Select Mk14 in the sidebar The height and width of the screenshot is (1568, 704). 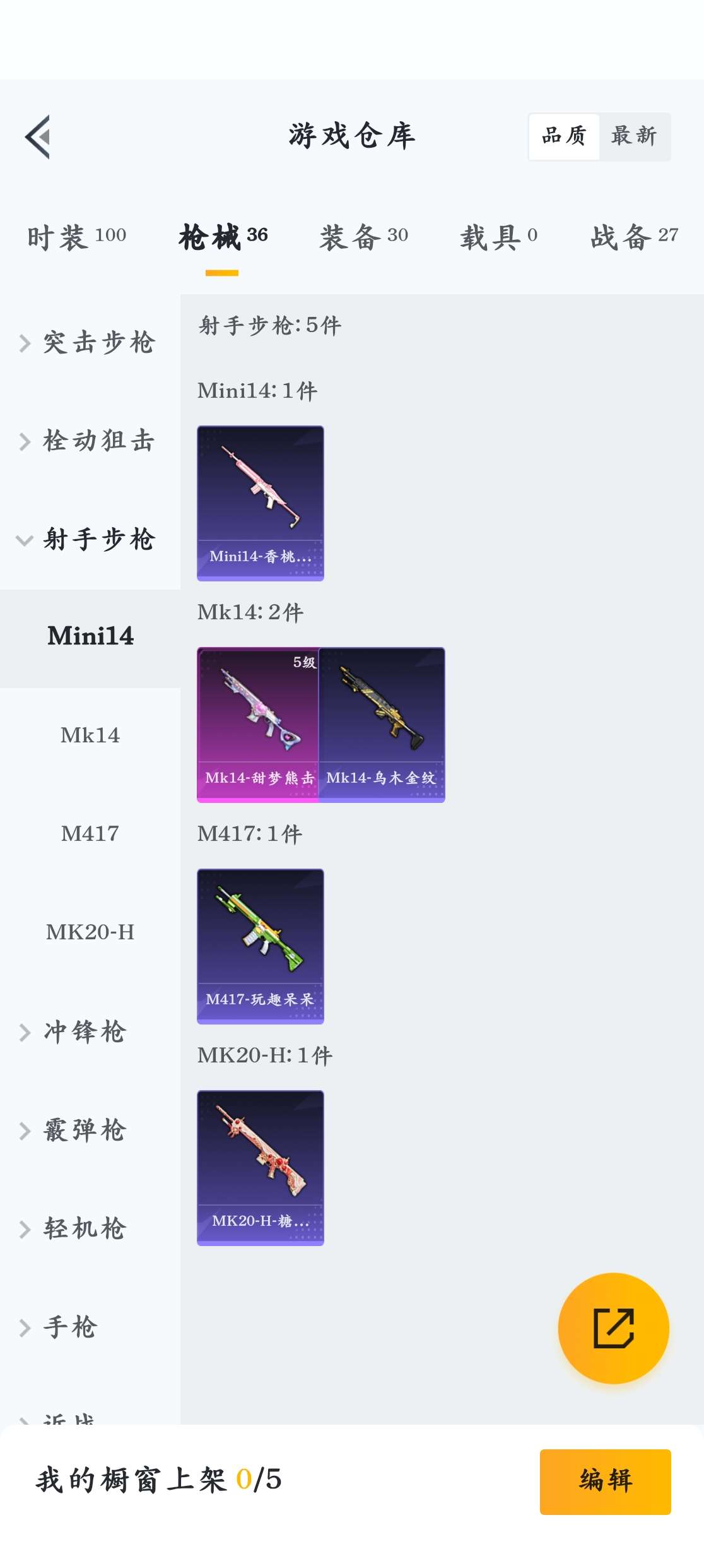click(90, 735)
